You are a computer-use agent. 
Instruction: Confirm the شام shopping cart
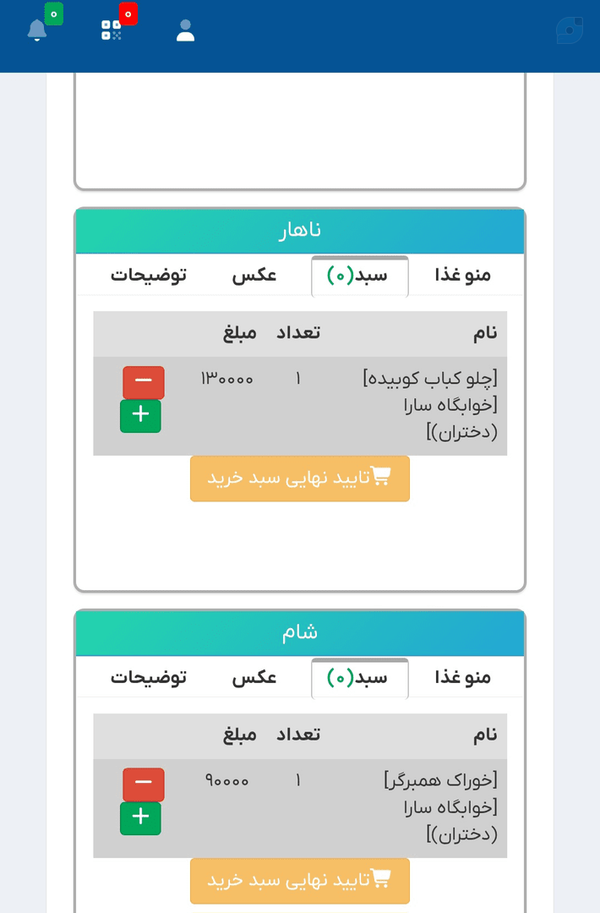300,880
